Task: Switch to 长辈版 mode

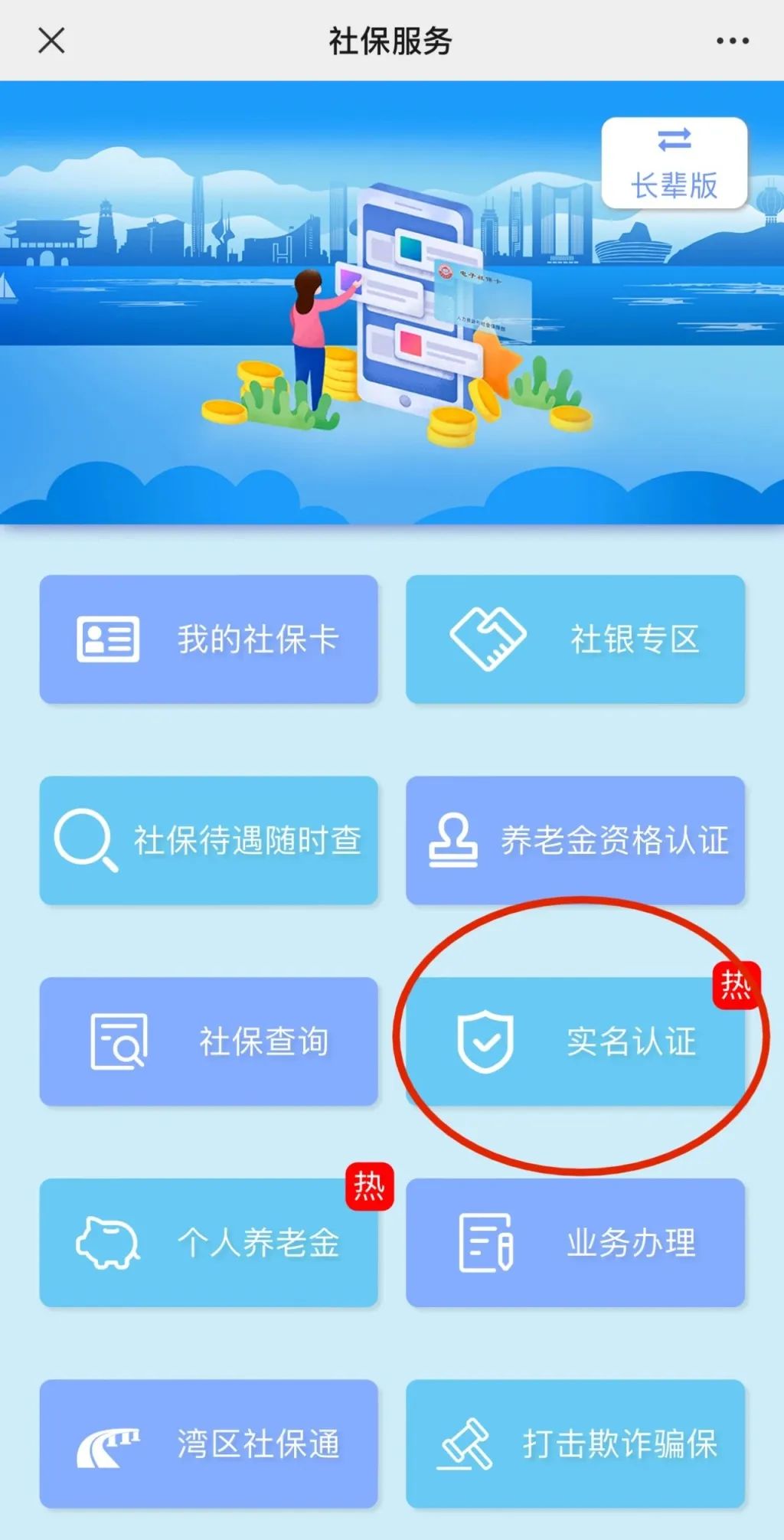Action: [674, 163]
